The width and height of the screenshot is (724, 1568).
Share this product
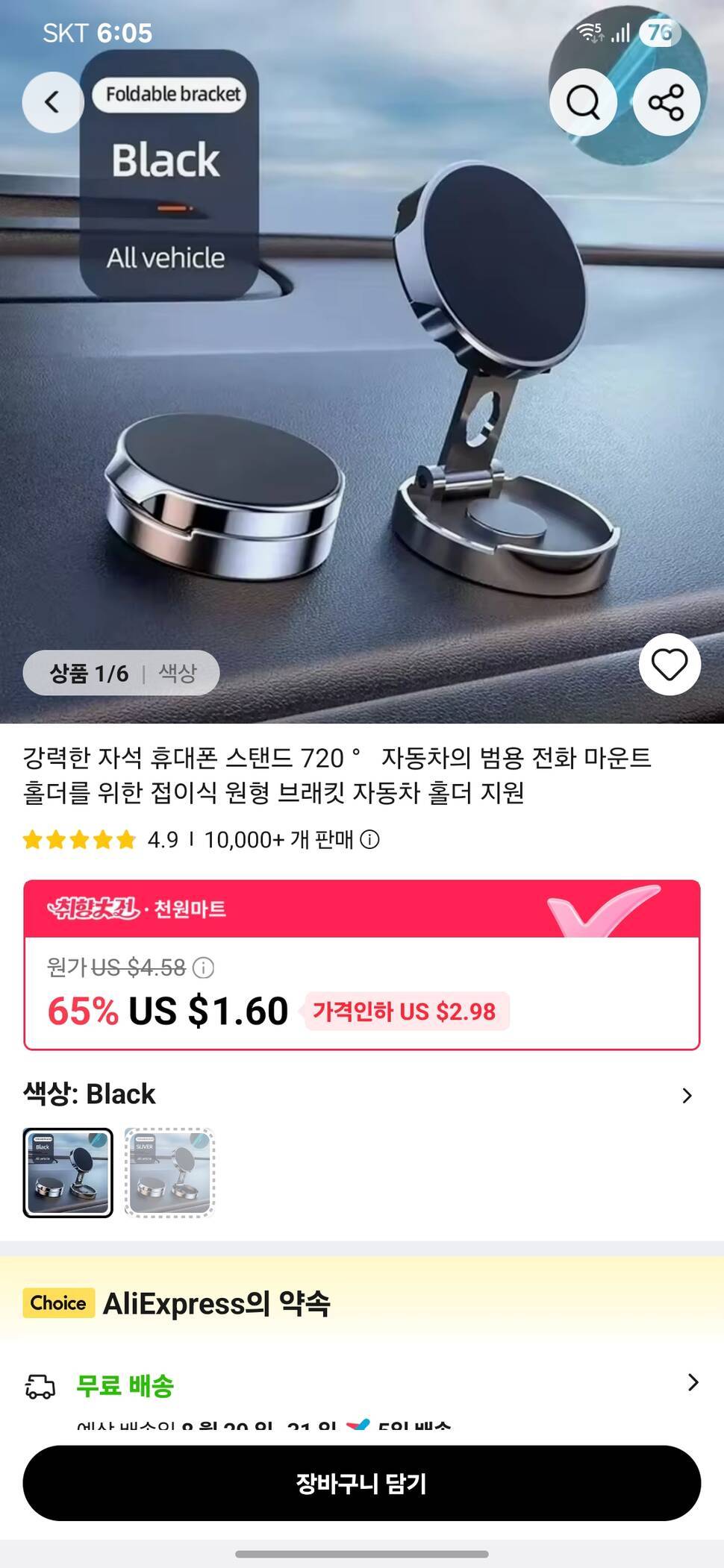pos(666,102)
